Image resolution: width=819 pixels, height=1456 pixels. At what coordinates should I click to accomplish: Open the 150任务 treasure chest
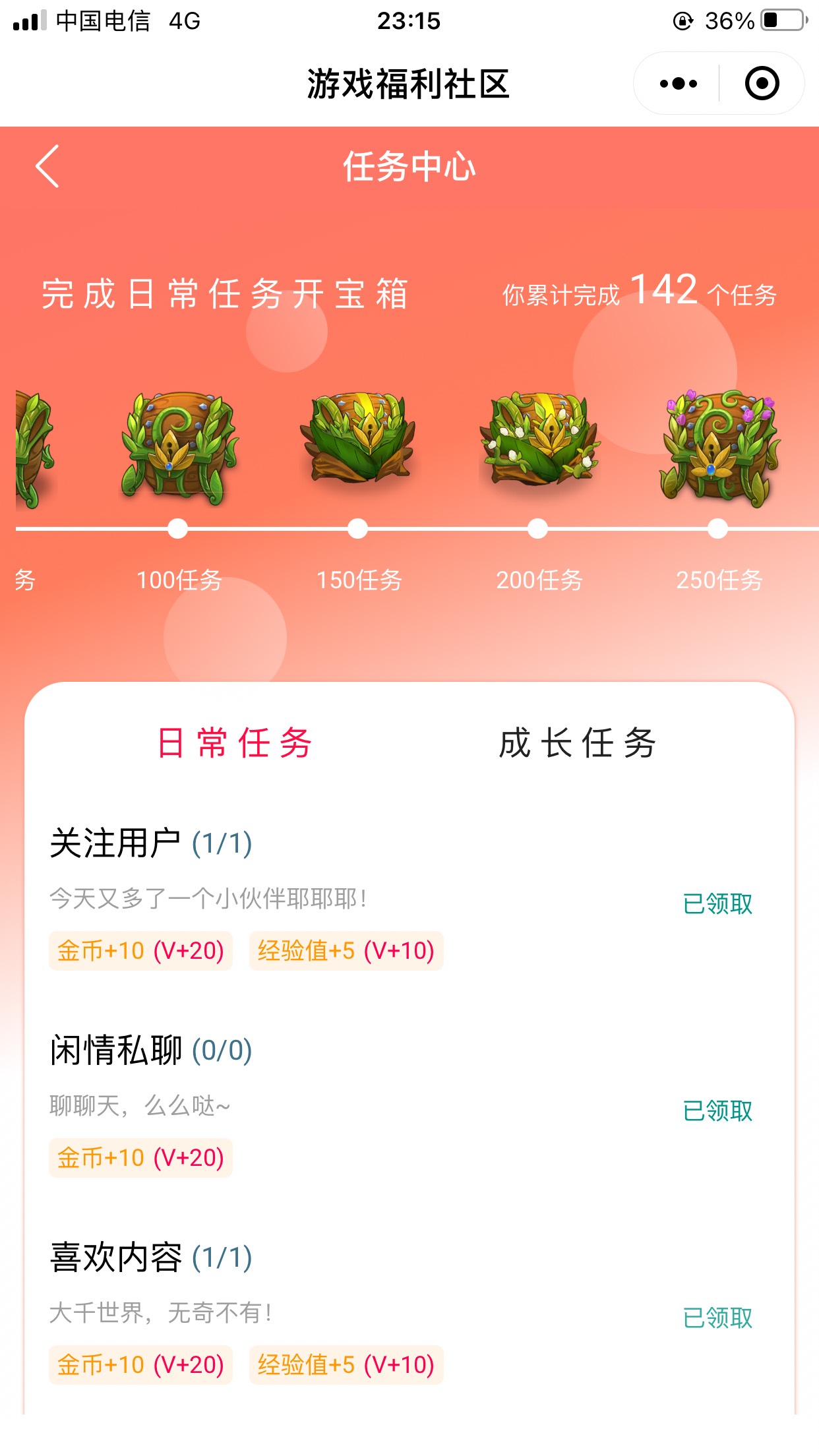click(x=358, y=439)
